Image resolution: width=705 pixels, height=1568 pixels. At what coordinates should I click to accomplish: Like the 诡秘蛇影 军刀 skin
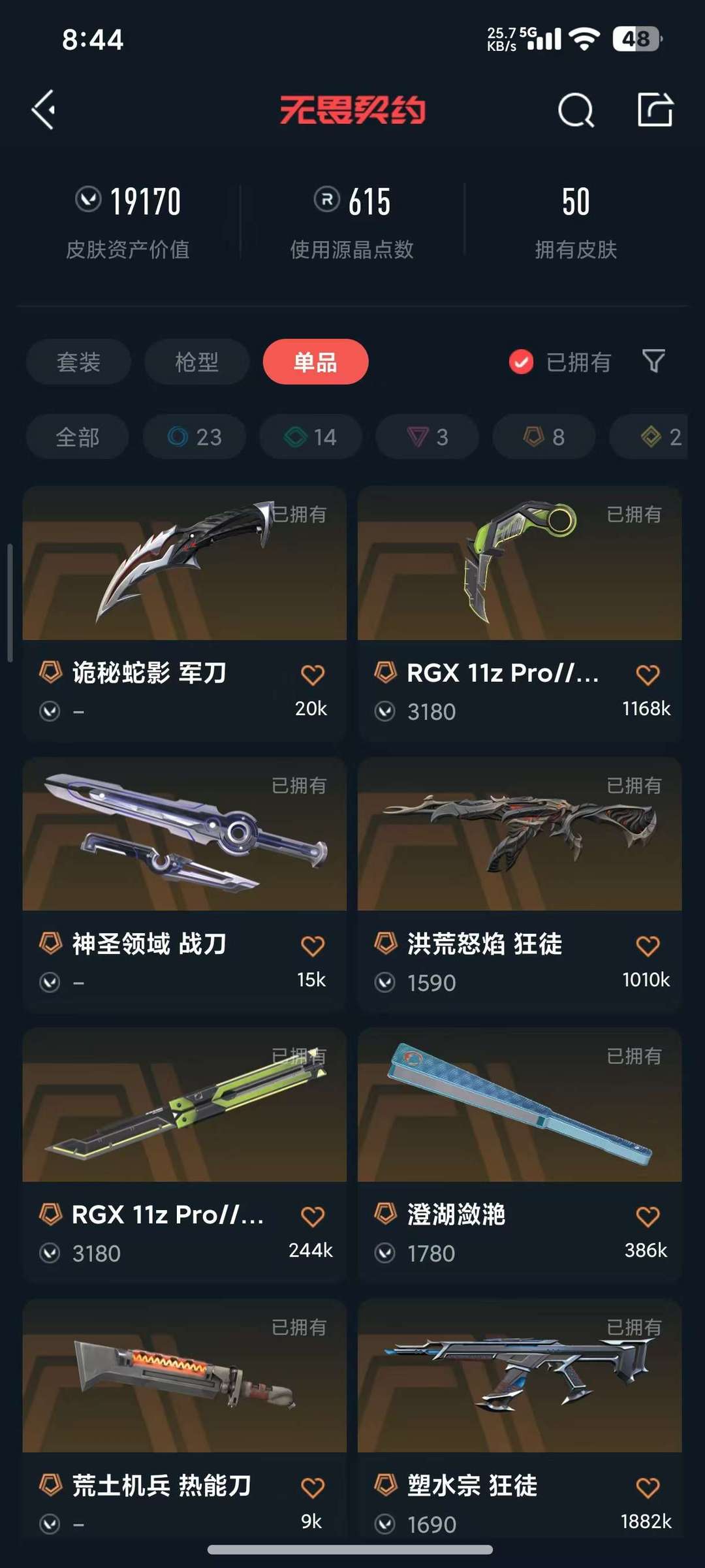click(313, 675)
